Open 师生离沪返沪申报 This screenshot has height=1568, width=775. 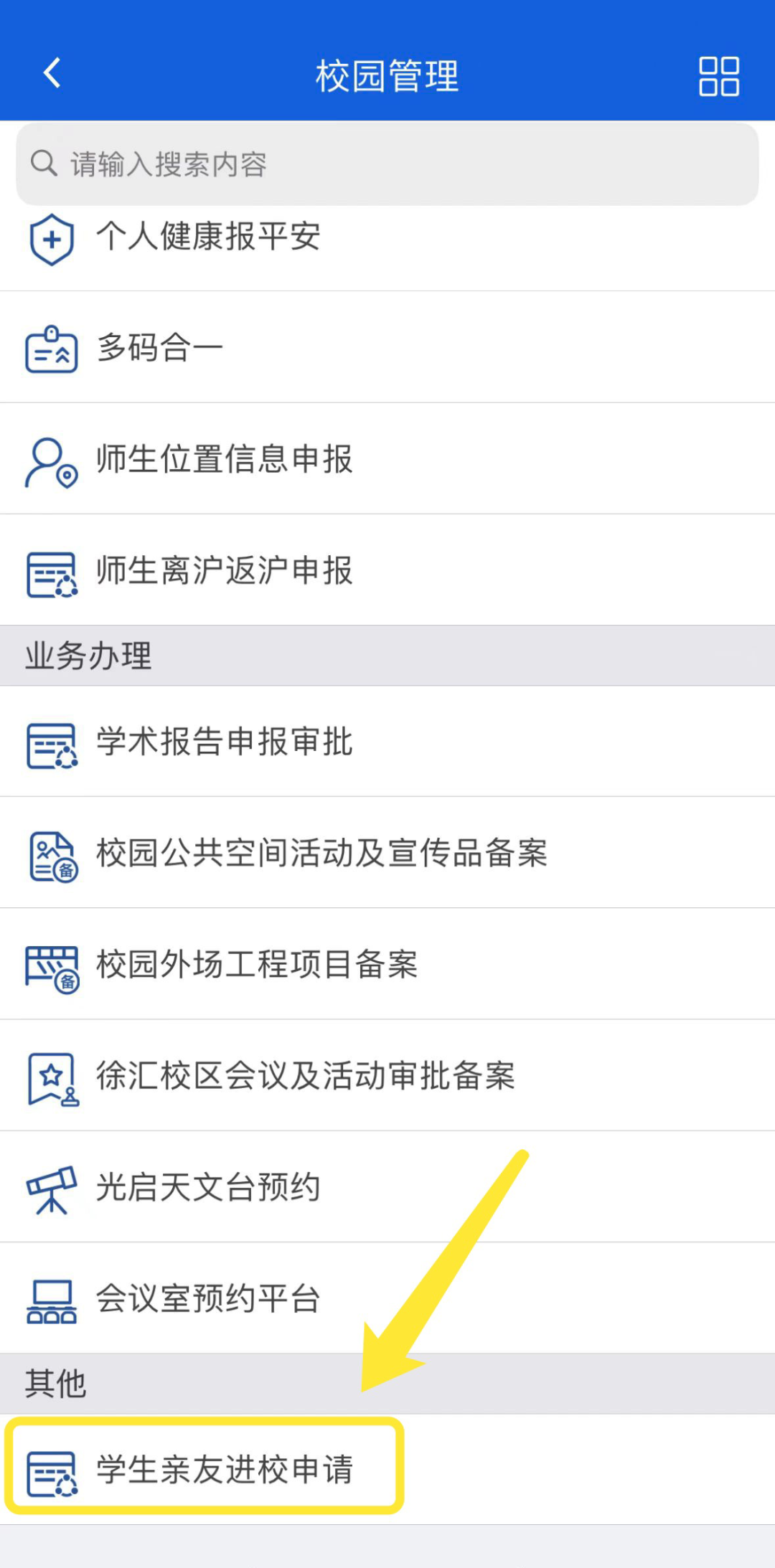pyautogui.click(x=387, y=570)
